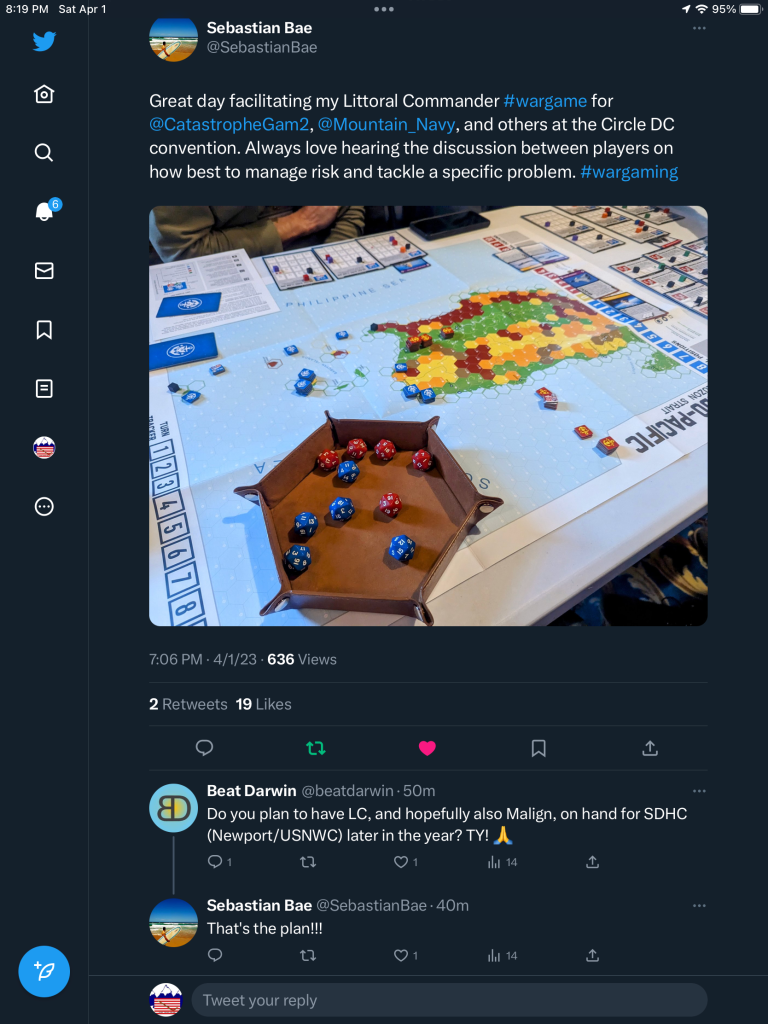768x1024 pixels.
Task: Compose a new tweet
Action: point(44,971)
